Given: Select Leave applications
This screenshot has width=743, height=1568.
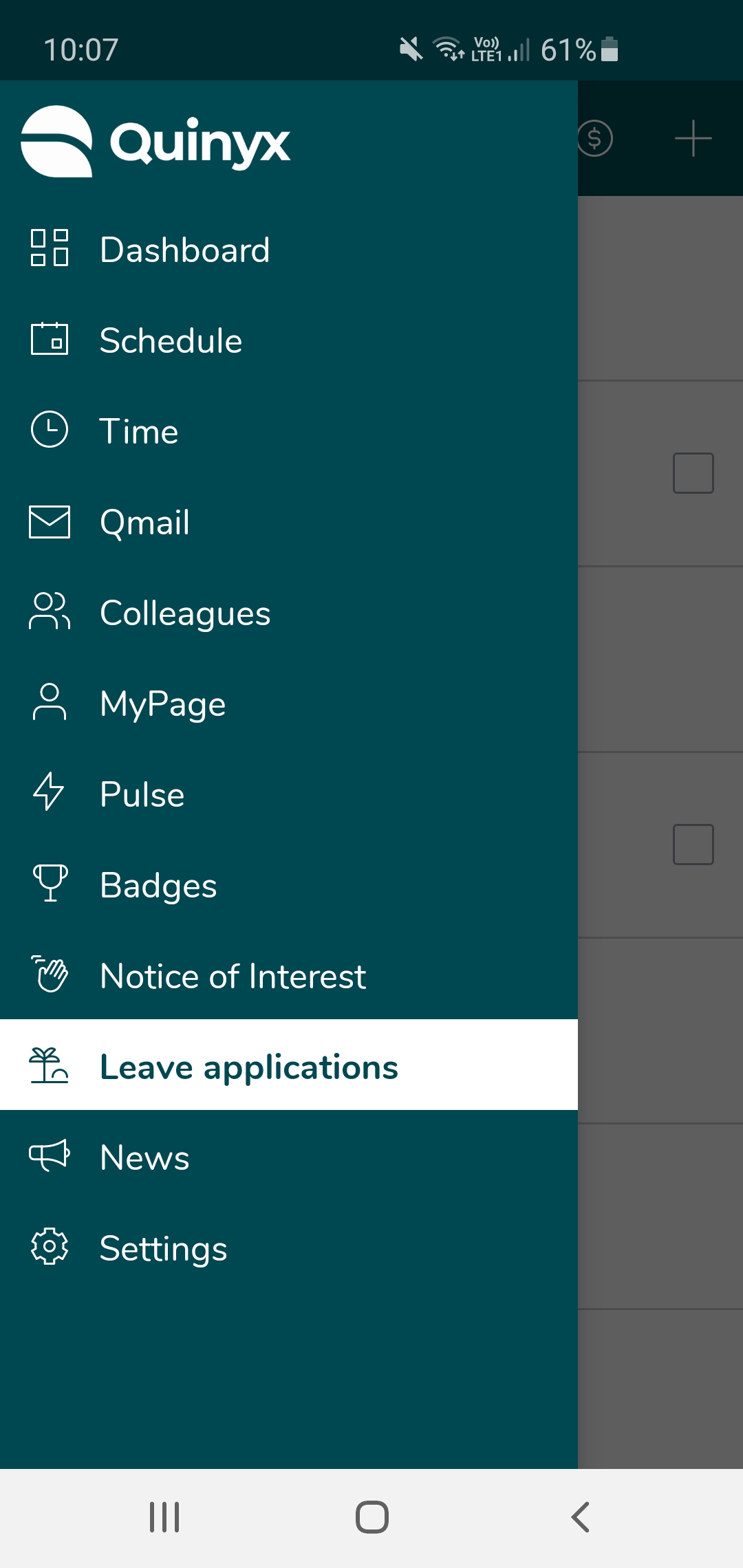Looking at the screenshot, I should (x=289, y=1065).
